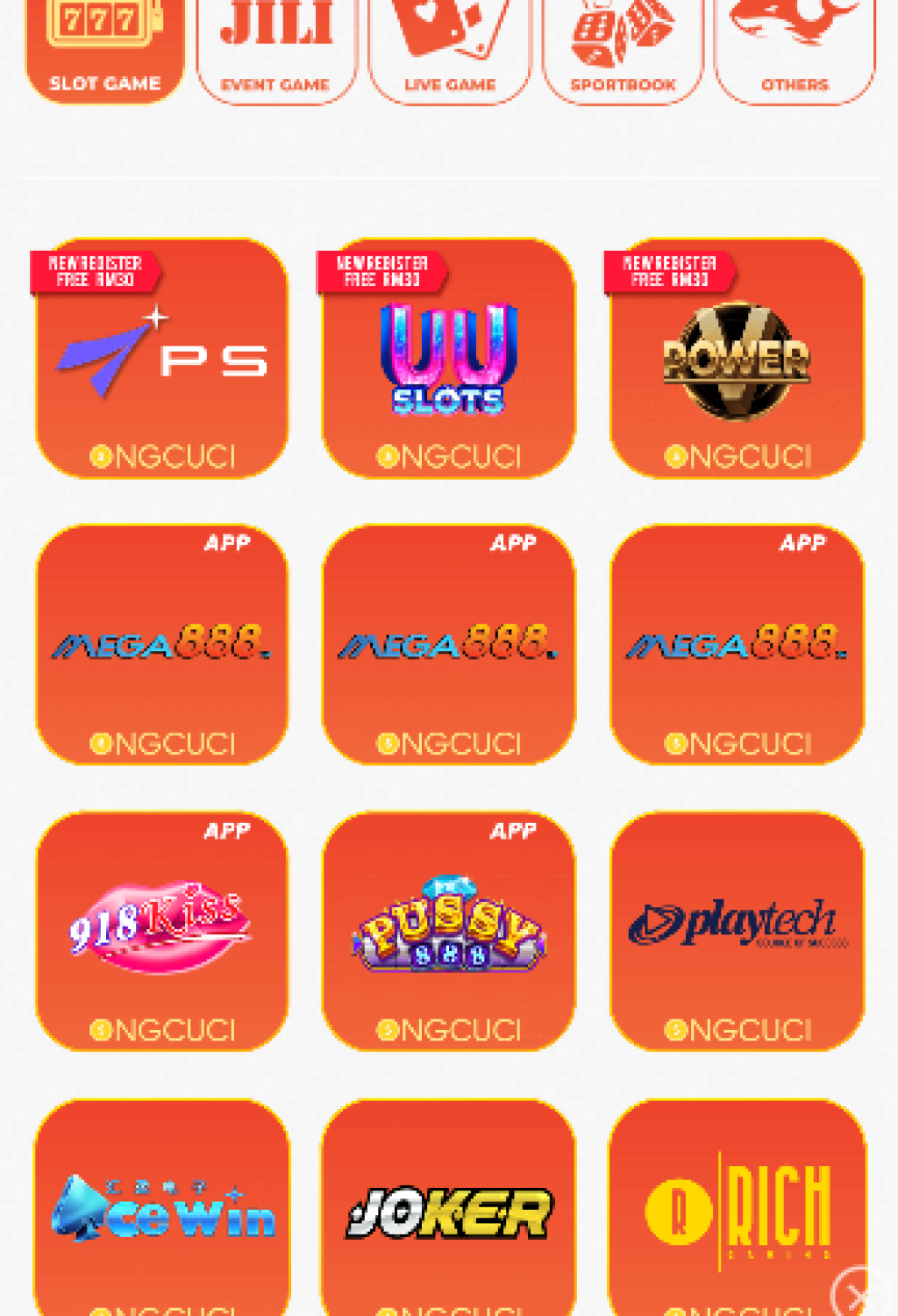Open the PS slot provider tile
This screenshot has height=1316, width=898.
(162, 358)
